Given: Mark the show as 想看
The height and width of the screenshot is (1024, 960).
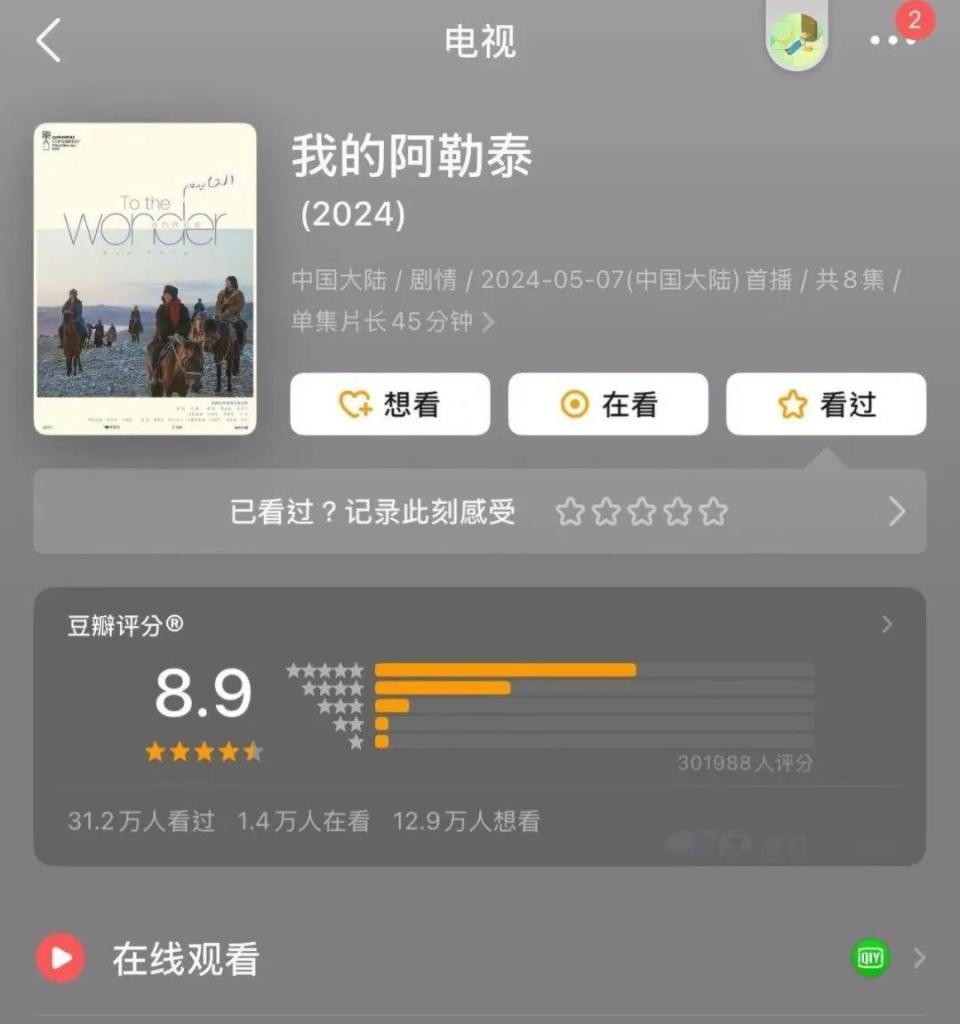Looking at the screenshot, I should (x=389, y=403).
